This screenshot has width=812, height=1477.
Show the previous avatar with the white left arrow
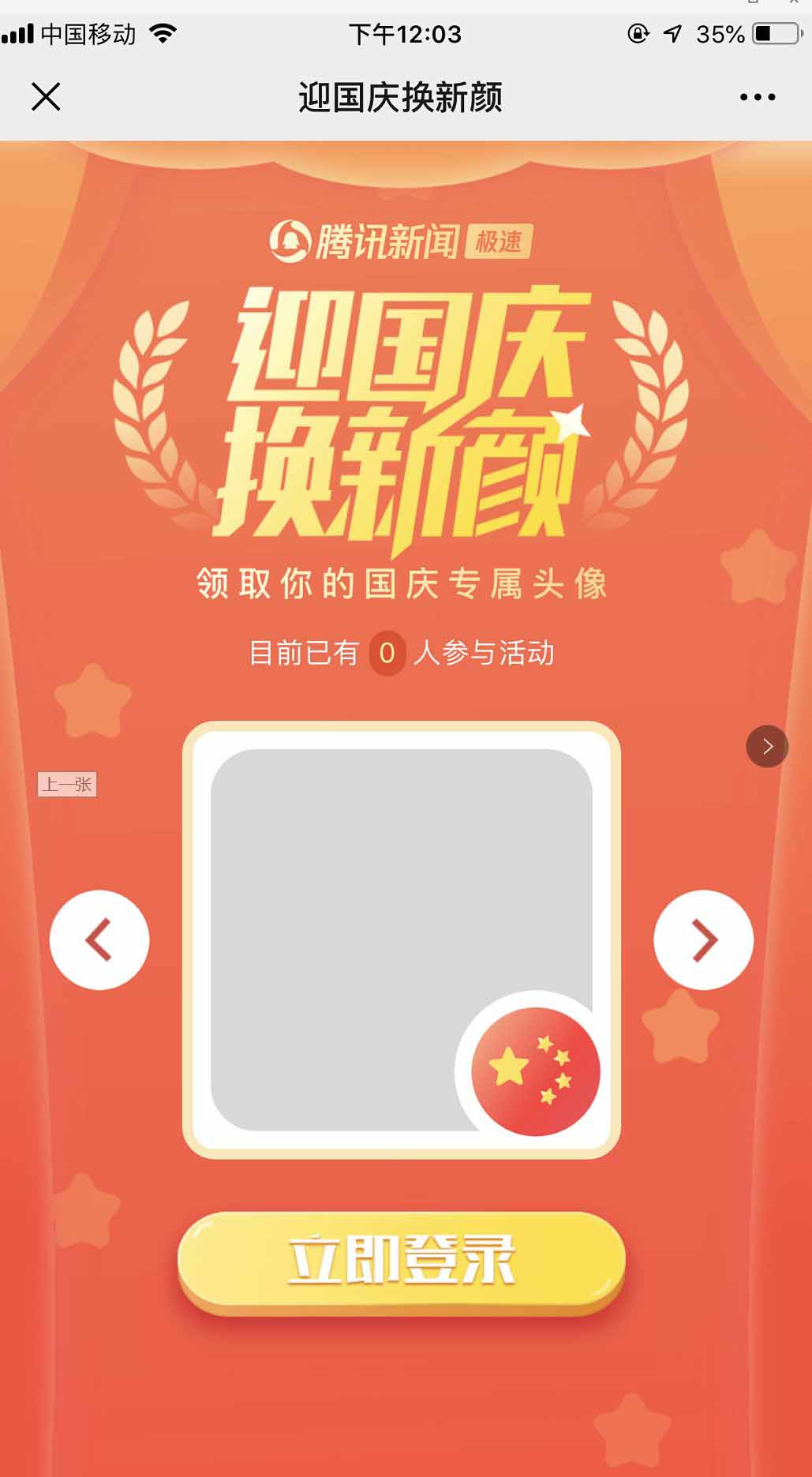pos(99,939)
